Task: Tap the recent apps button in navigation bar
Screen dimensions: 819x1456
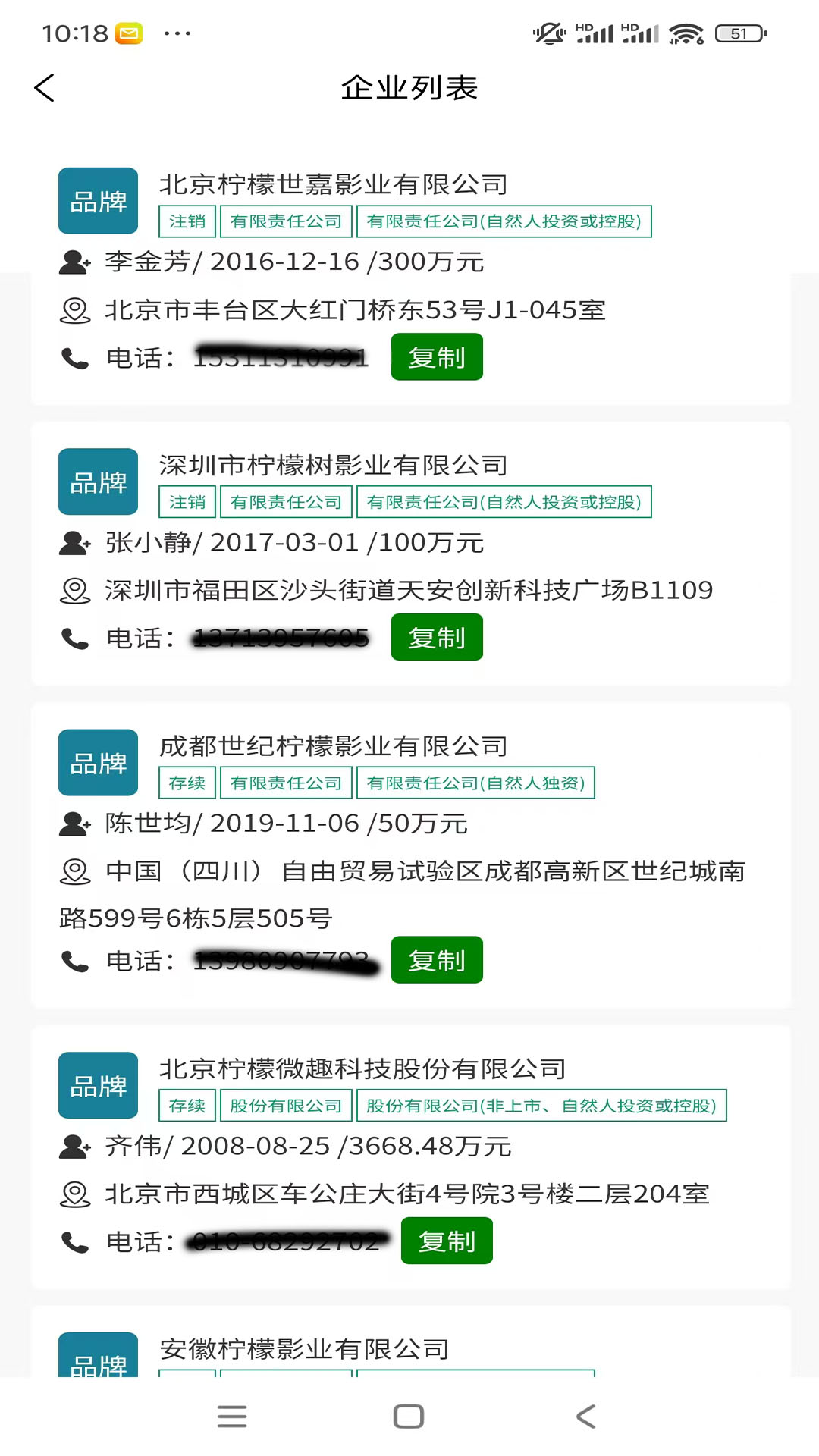Action: (x=232, y=1414)
